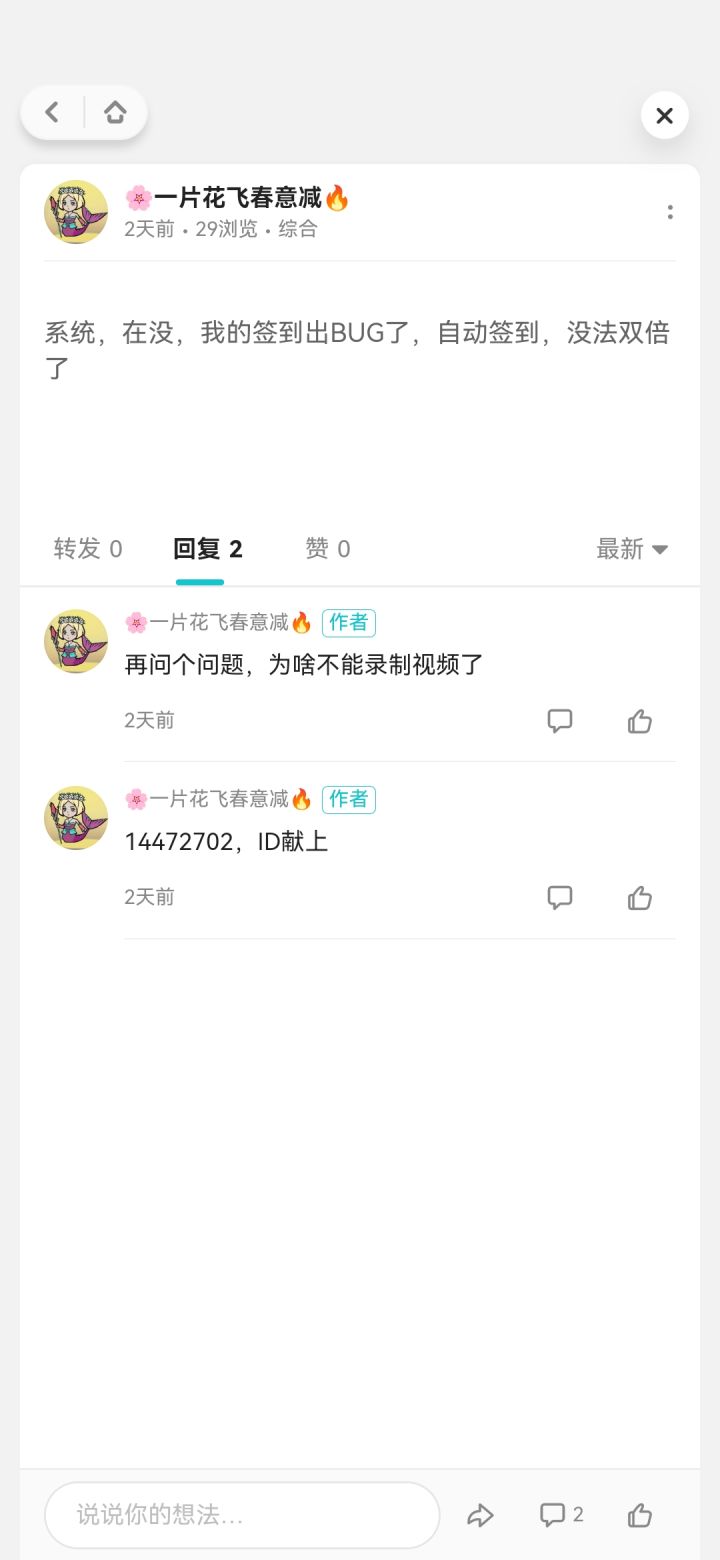Like the comment about 录制视频
The width and height of the screenshot is (720, 1560).
coord(640,721)
